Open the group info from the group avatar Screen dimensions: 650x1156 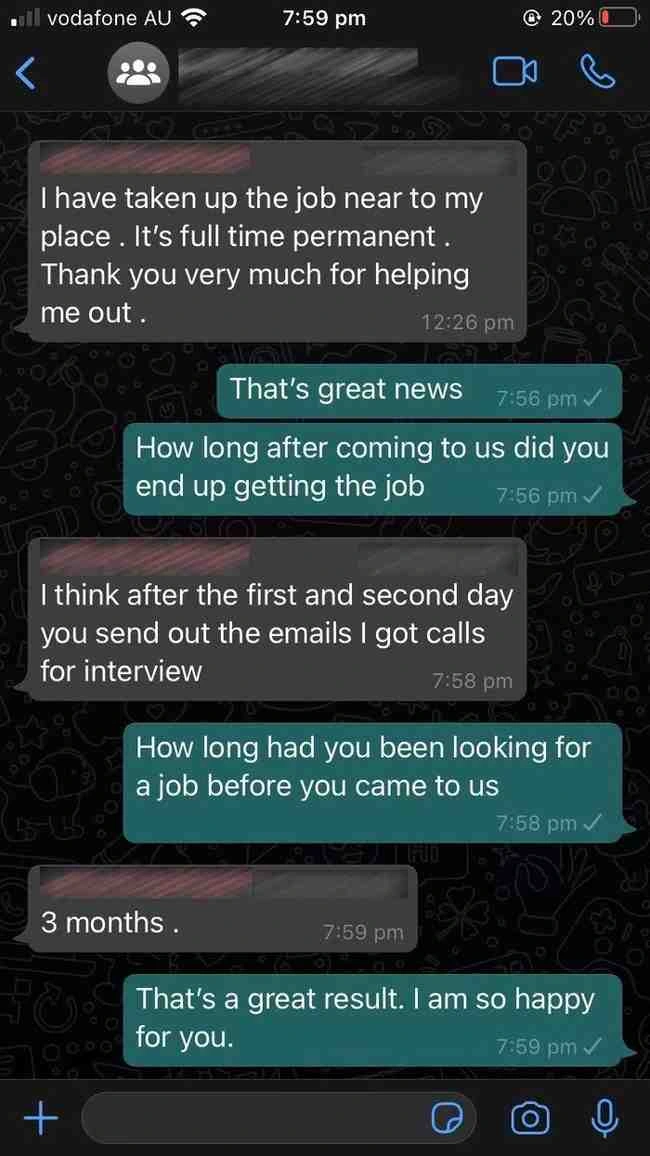coord(137,72)
